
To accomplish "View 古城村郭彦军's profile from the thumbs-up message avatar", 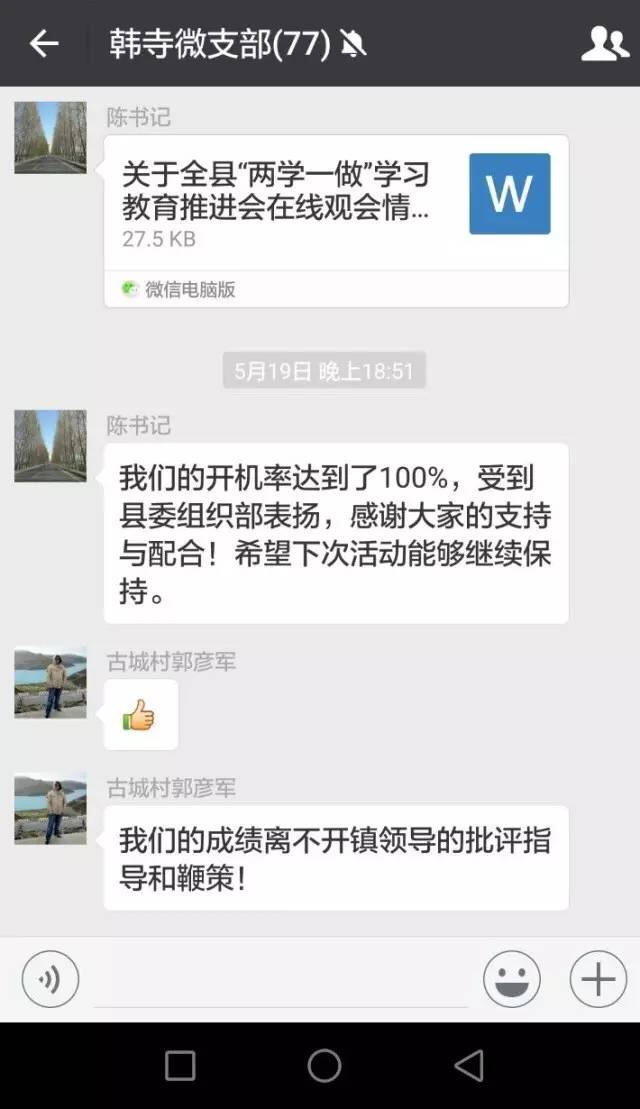I will pos(50,682).
